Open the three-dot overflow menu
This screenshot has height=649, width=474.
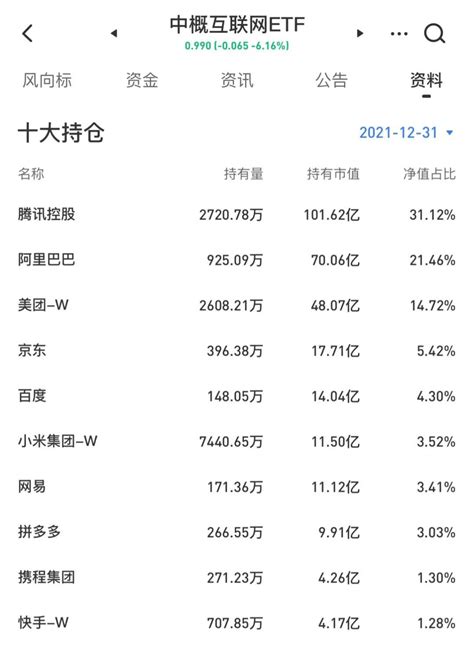coord(399,34)
